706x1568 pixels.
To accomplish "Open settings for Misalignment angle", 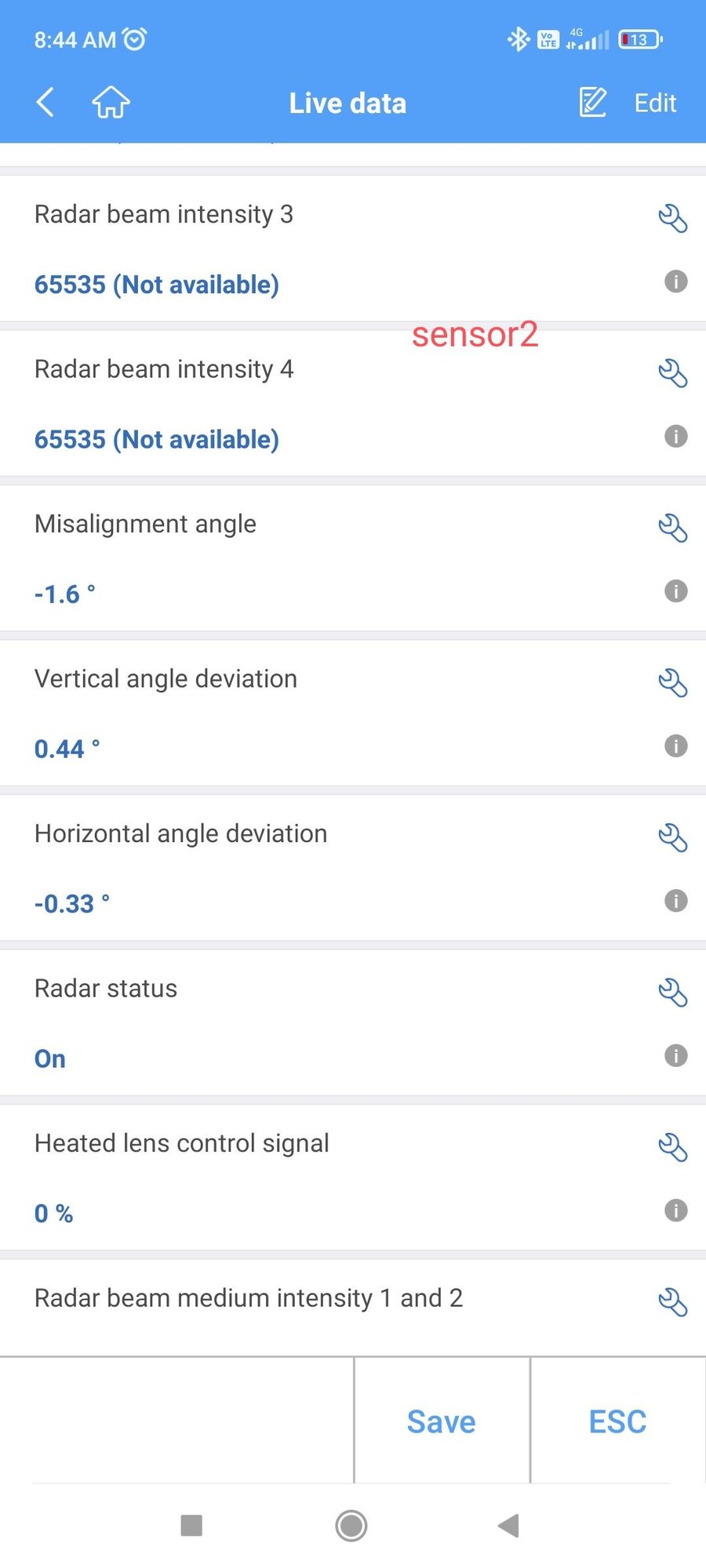I will click(673, 528).
